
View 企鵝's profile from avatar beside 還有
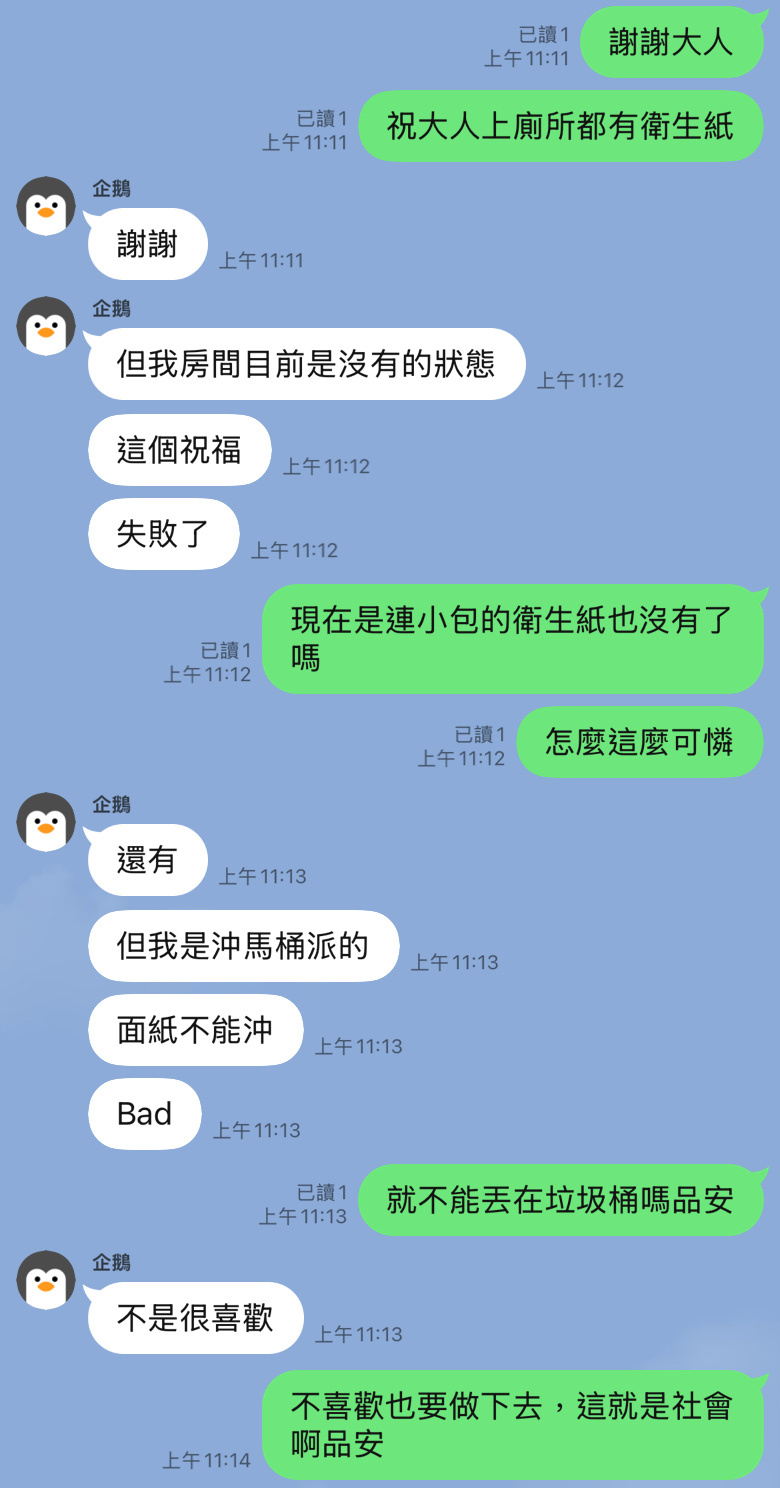point(46,822)
